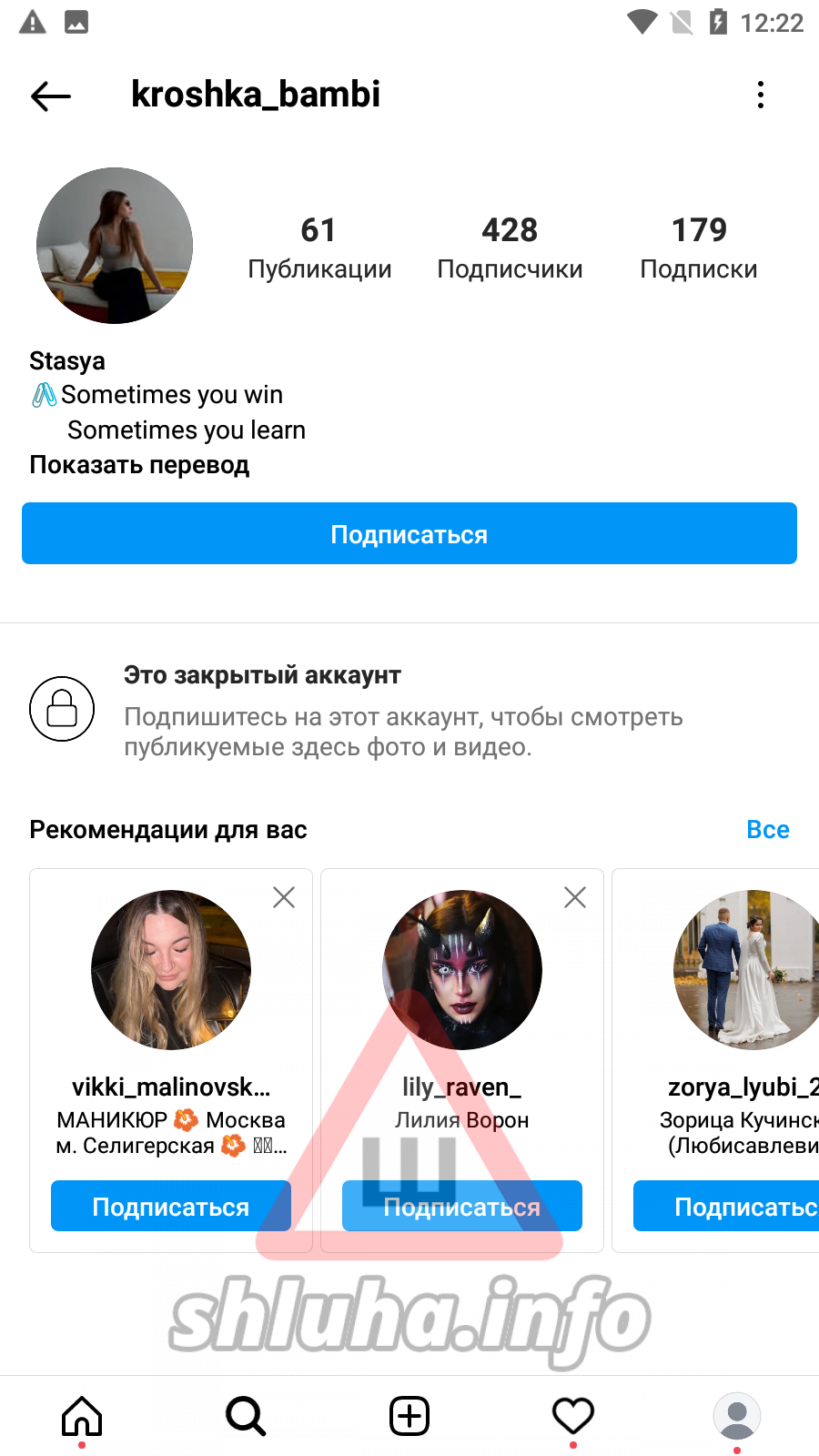Open all recommendations via Все
The height and width of the screenshot is (1456, 819).
[x=767, y=830]
